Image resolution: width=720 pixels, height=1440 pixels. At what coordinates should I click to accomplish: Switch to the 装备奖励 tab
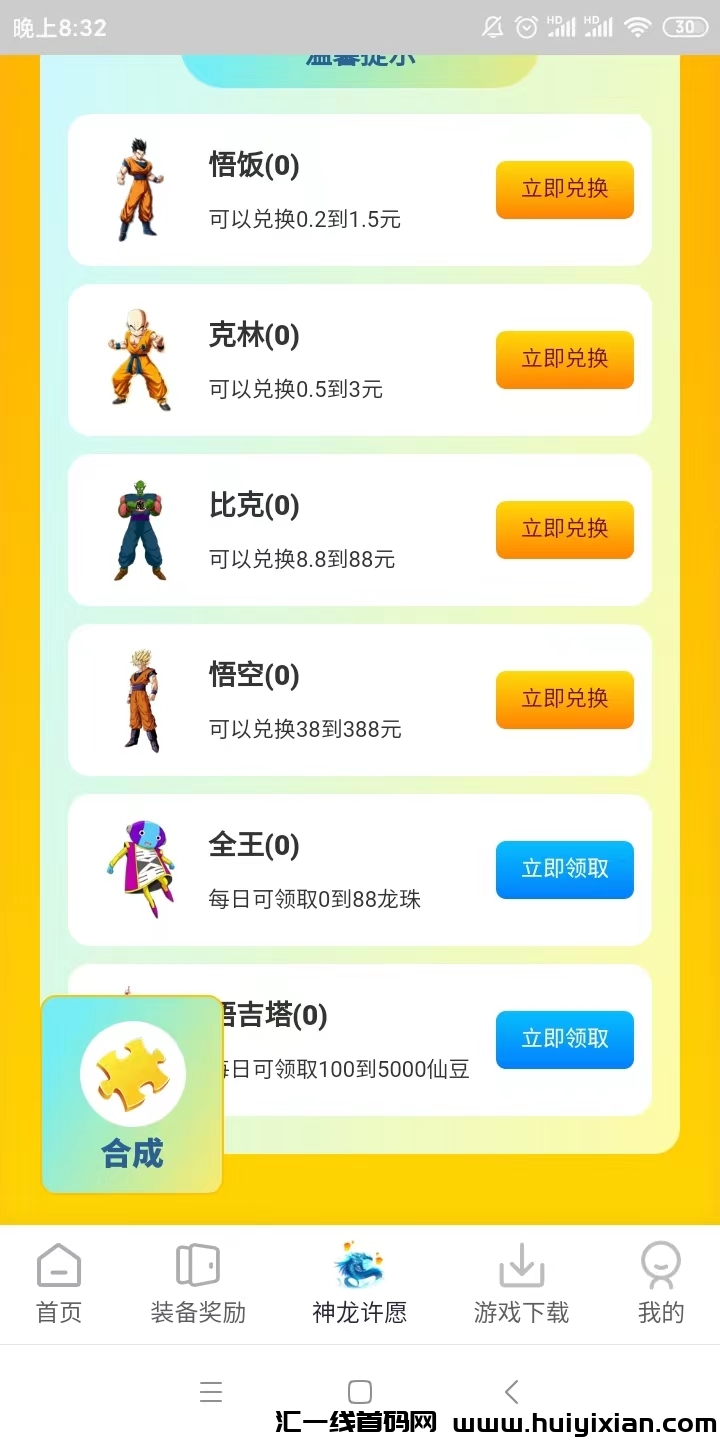pos(198,1285)
